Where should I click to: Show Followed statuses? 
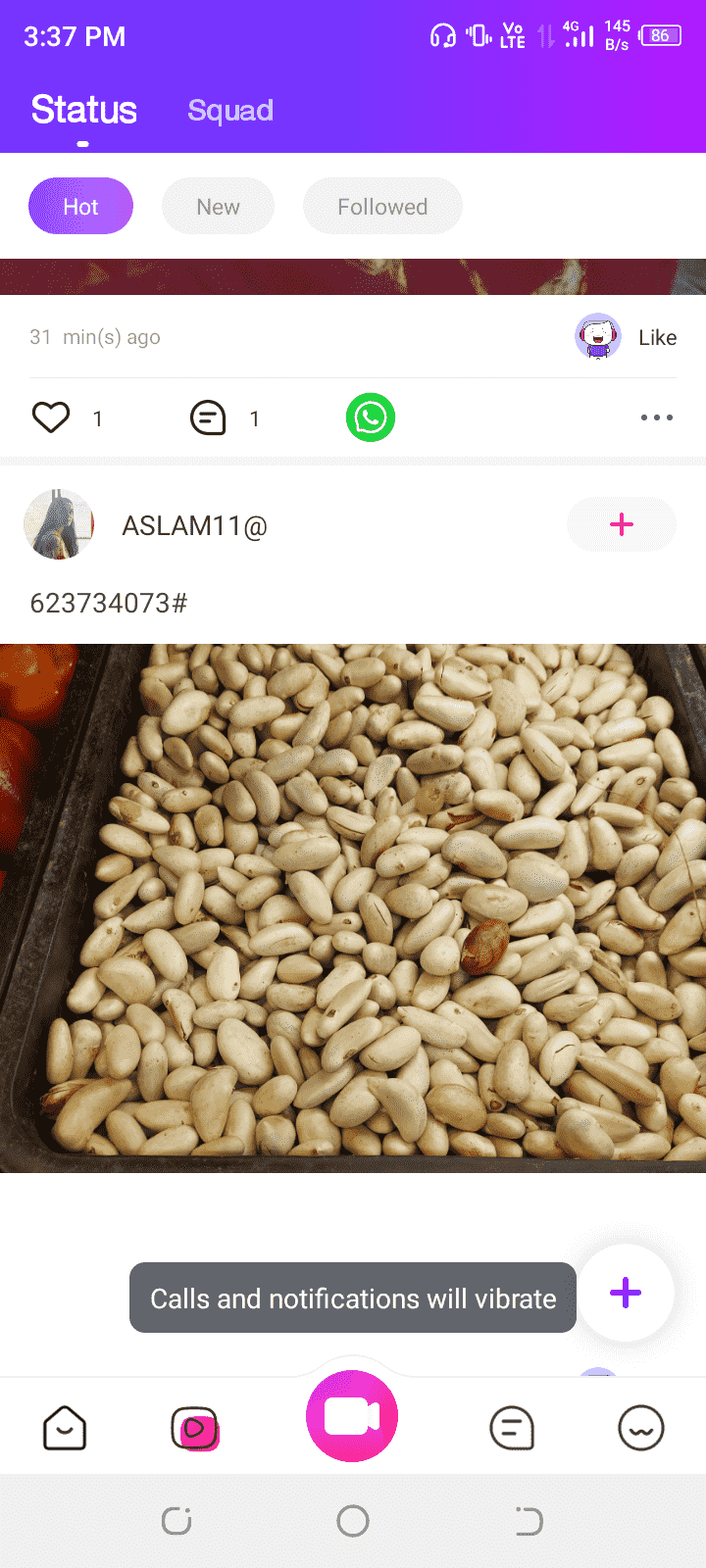tap(382, 207)
